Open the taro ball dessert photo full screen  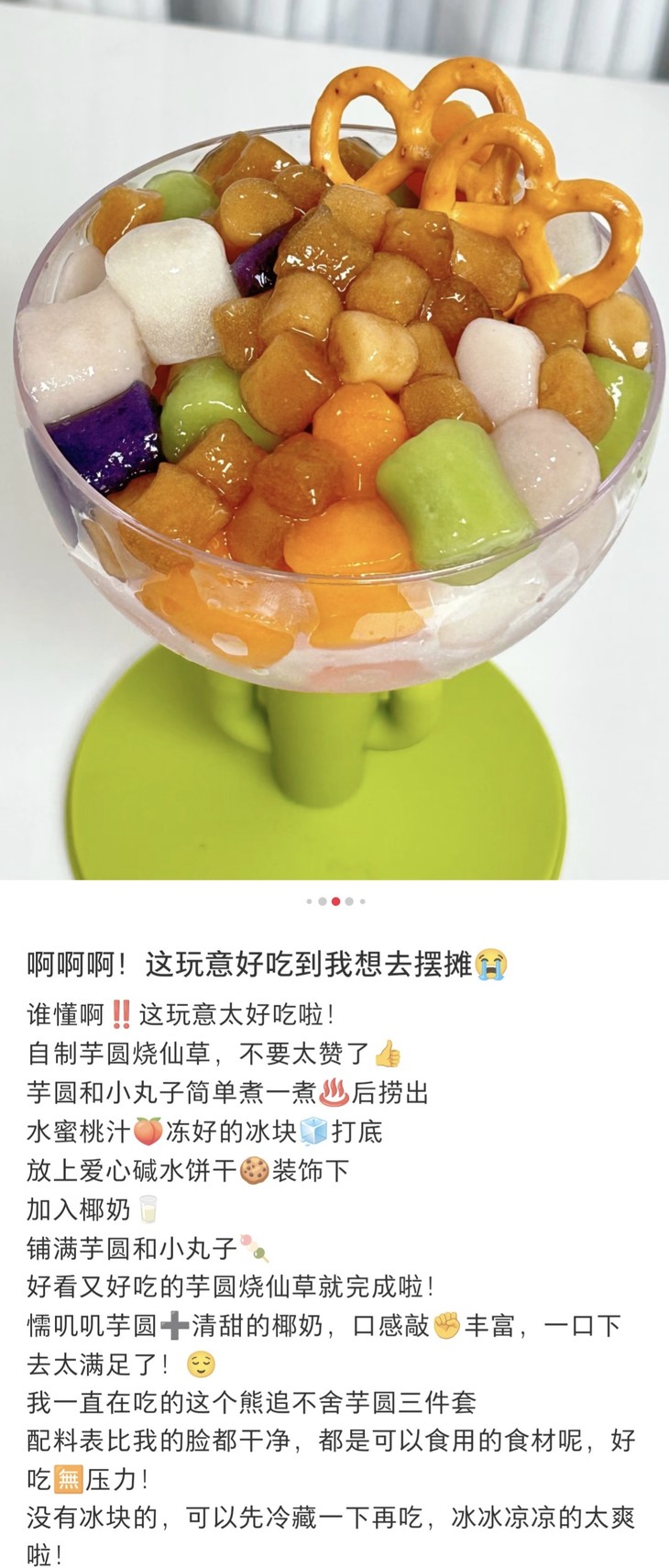pyautogui.click(x=334, y=440)
